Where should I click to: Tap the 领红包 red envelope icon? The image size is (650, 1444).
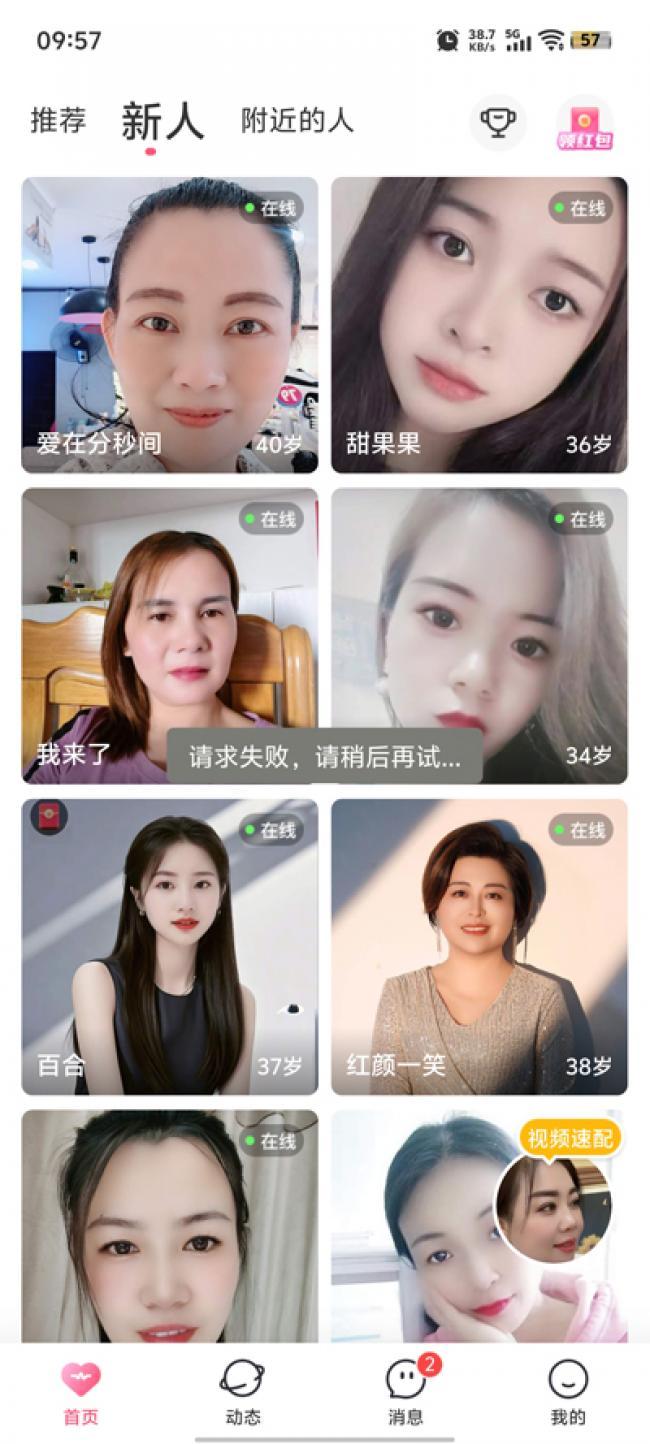584,124
